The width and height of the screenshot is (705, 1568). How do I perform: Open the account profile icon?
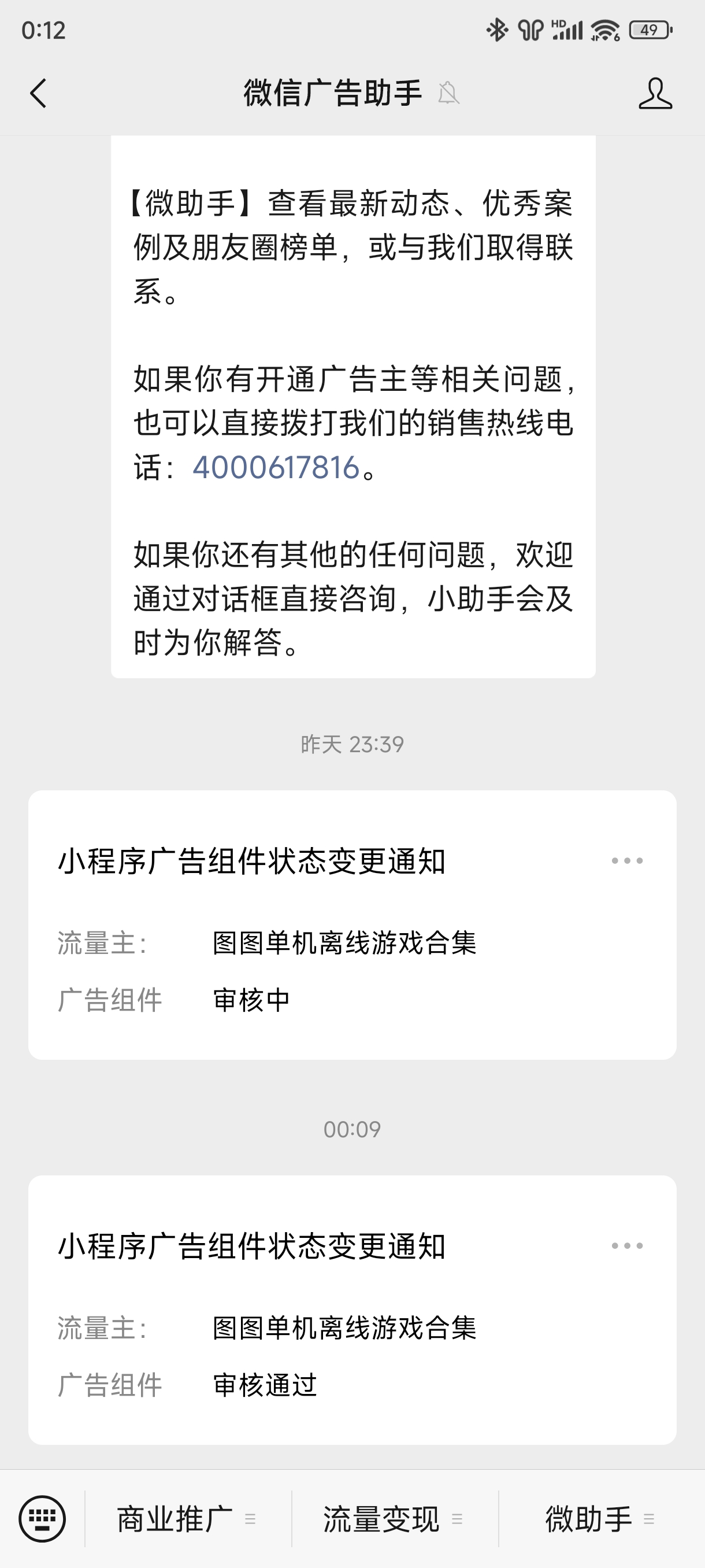[655, 94]
